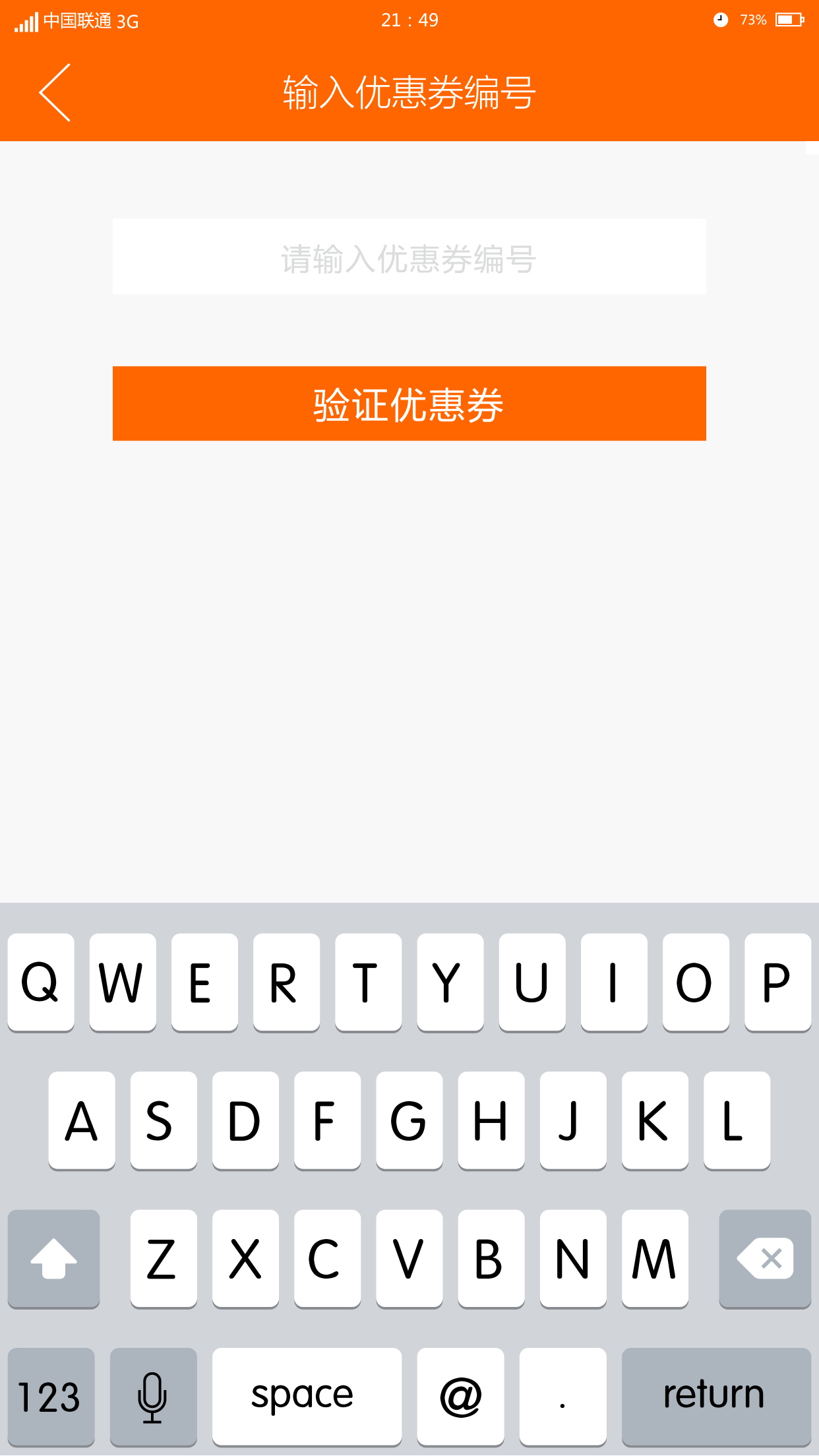Tap the @ symbol key
This screenshot has height=1456, width=819.
[460, 1395]
